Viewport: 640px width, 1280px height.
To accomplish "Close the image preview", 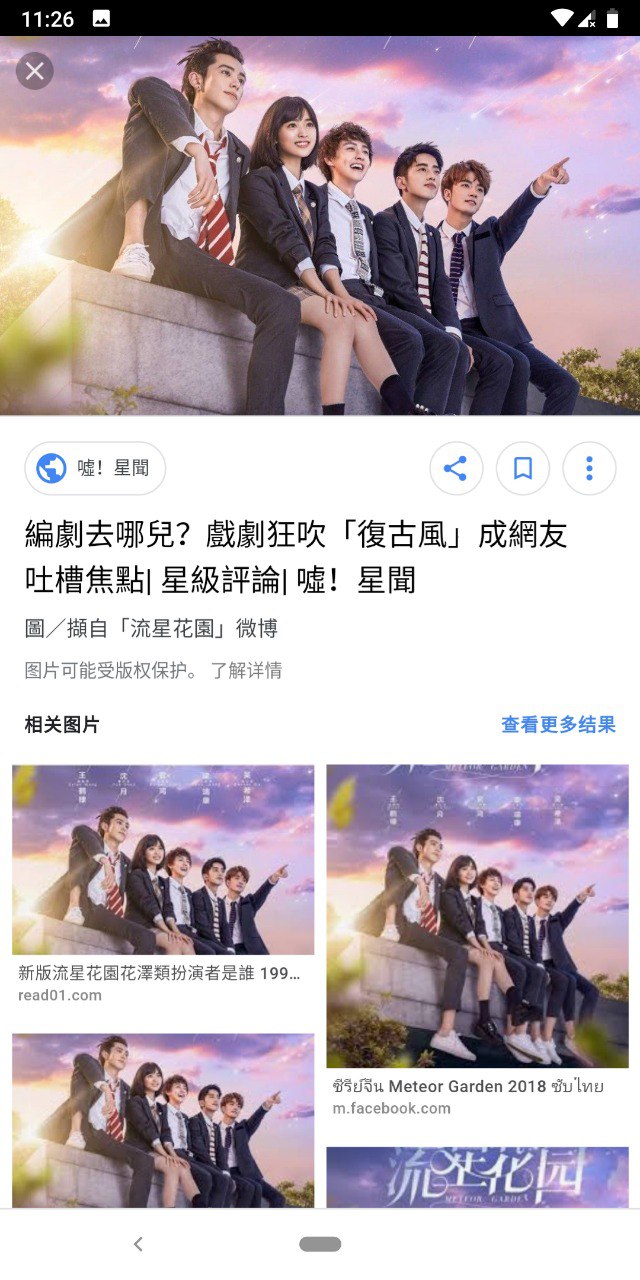I will pos(35,71).
